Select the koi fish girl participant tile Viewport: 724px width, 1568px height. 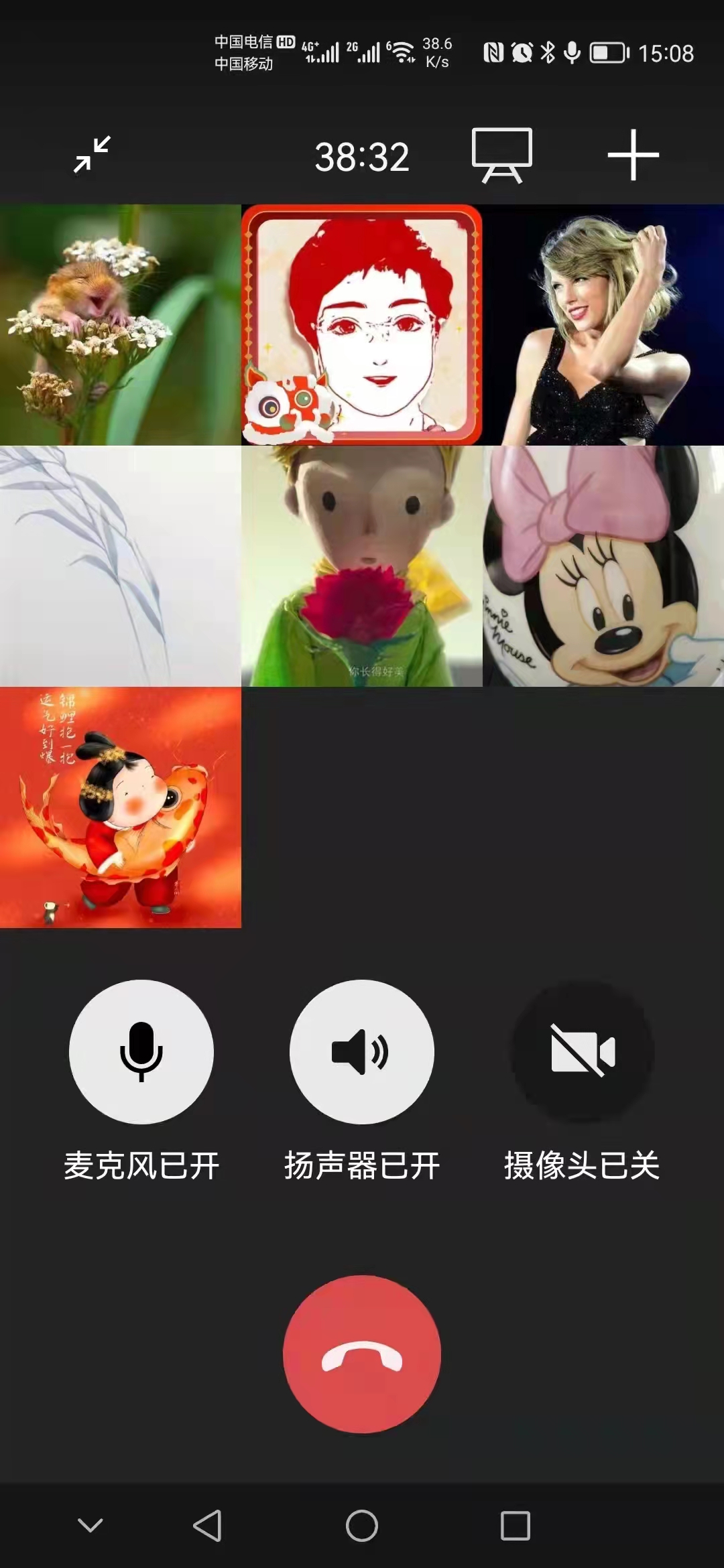click(121, 807)
